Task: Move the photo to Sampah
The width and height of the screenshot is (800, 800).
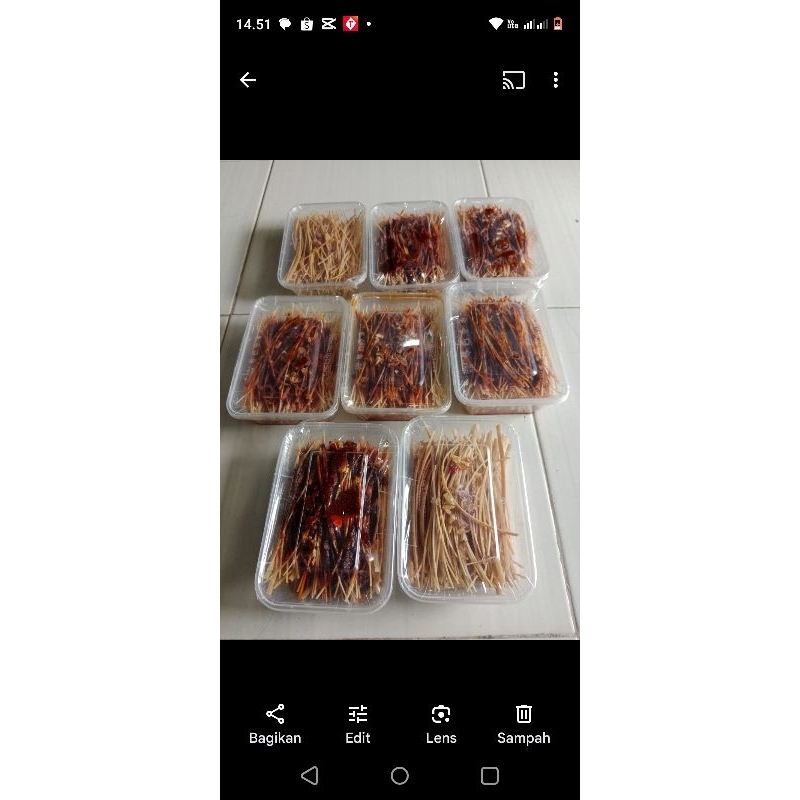Action: [523, 724]
